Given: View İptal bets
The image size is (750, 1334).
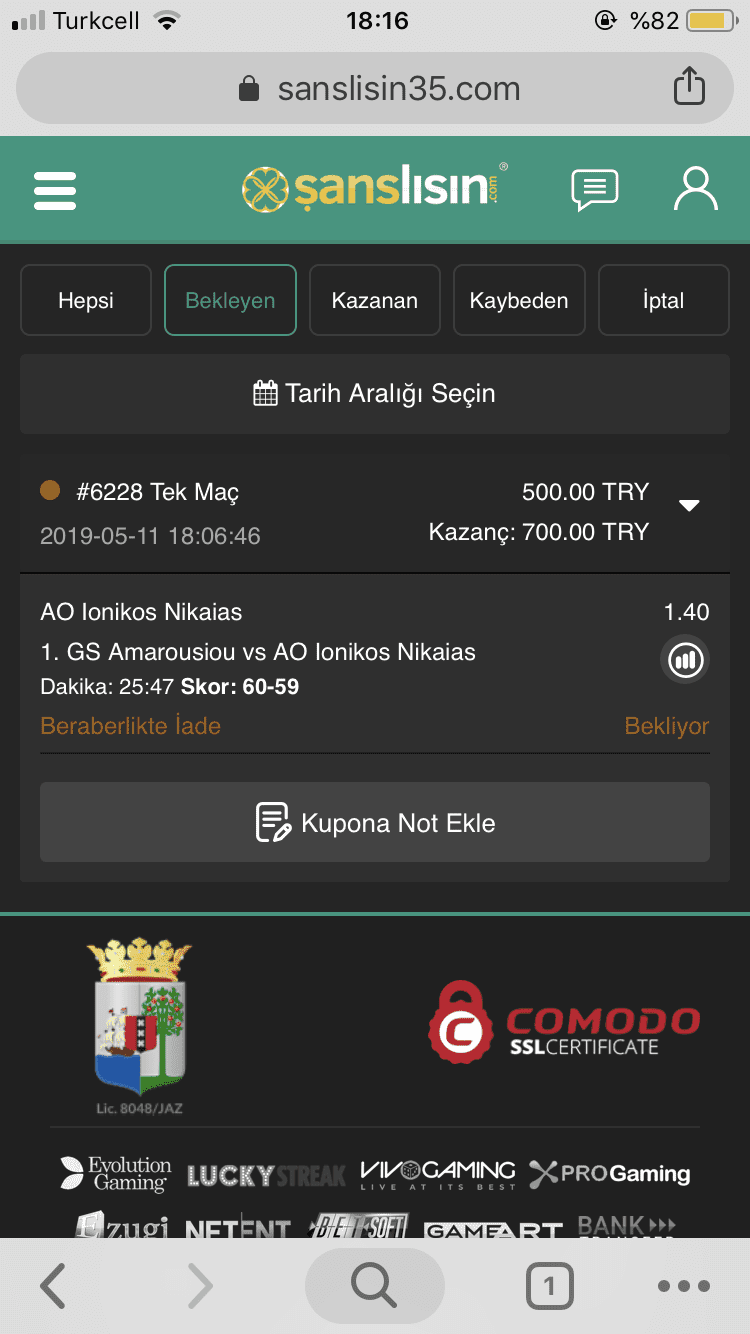Looking at the screenshot, I should pyautogui.click(x=663, y=300).
